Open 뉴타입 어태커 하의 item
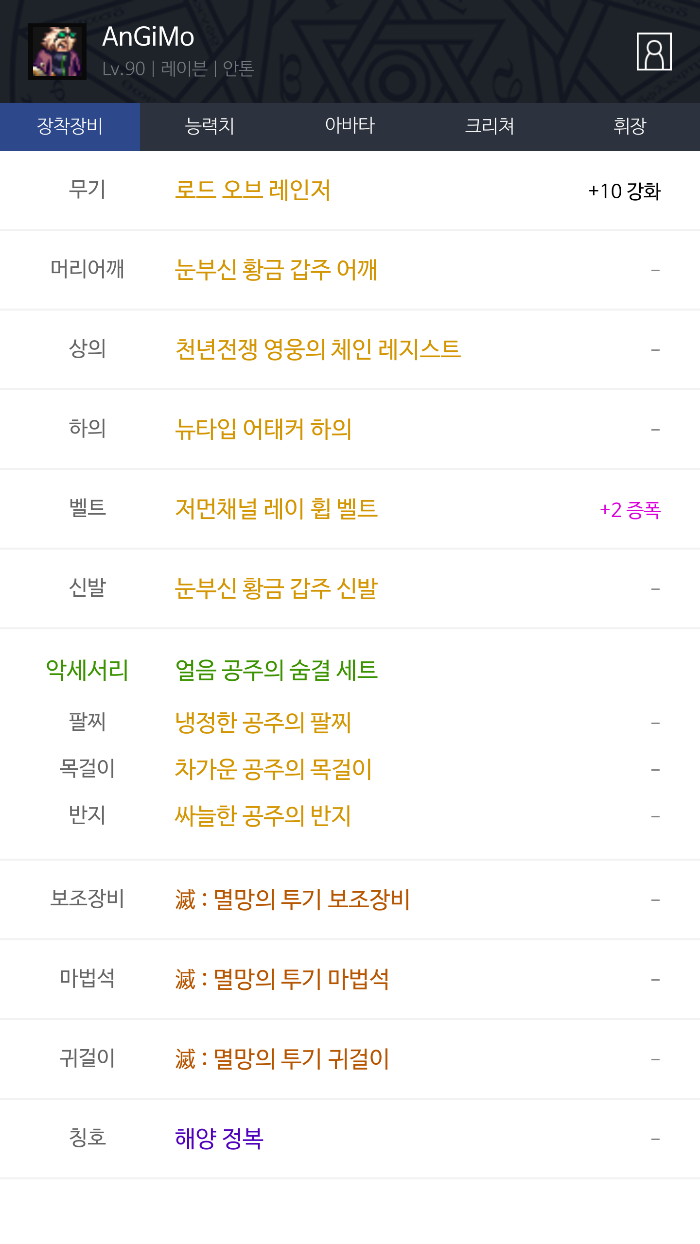 coord(263,429)
